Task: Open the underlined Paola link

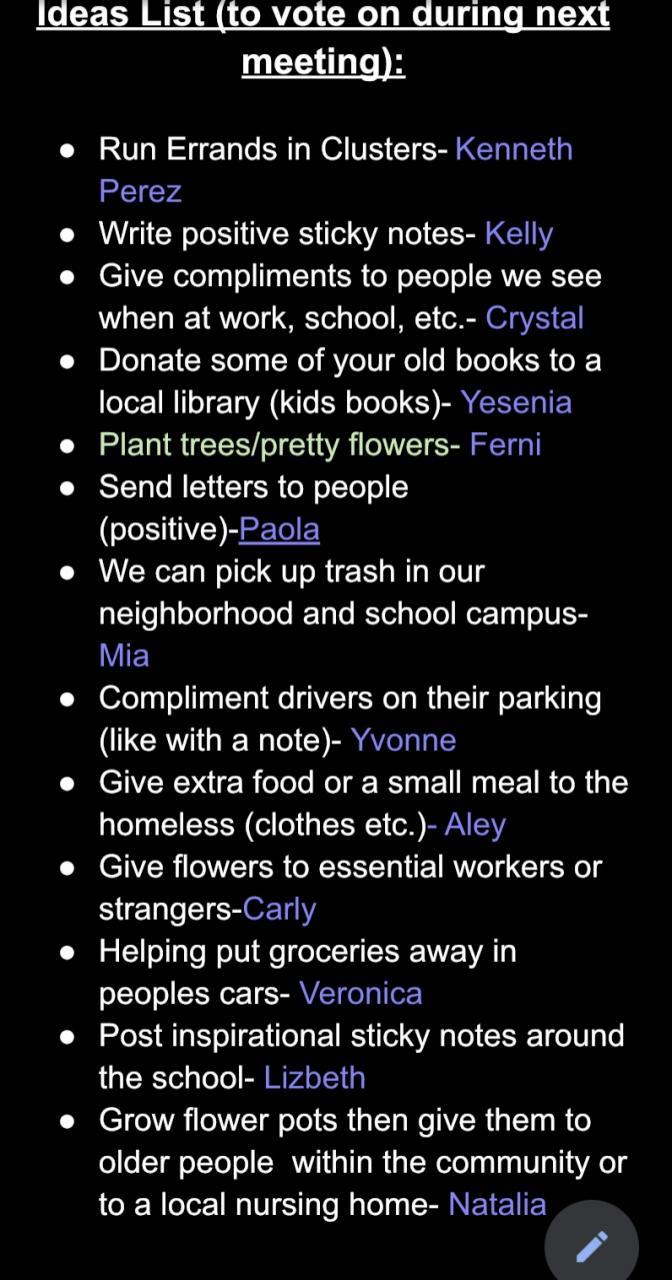Action: click(x=279, y=529)
